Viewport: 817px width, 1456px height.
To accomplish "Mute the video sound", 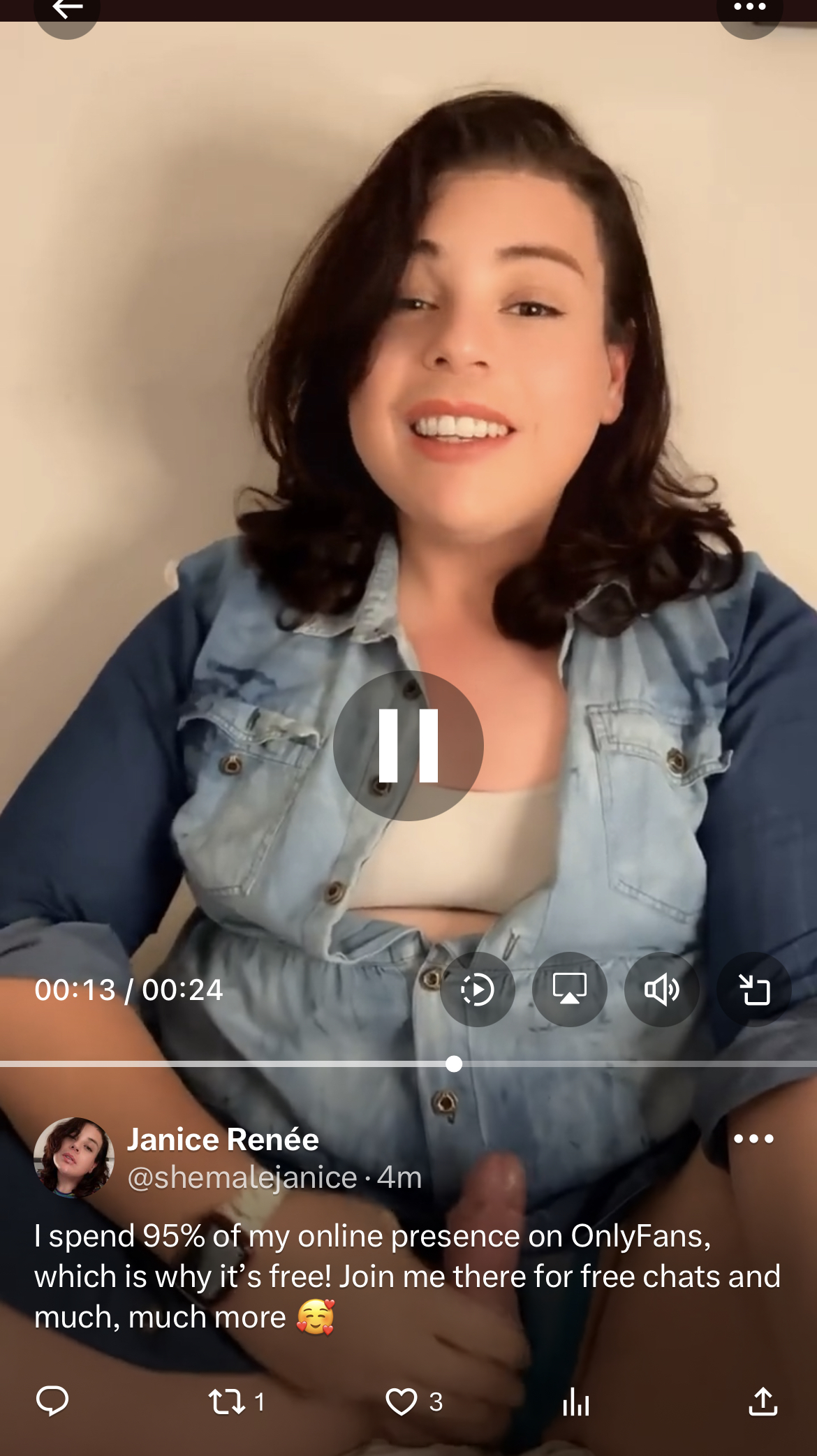I will [x=662, y=990].
